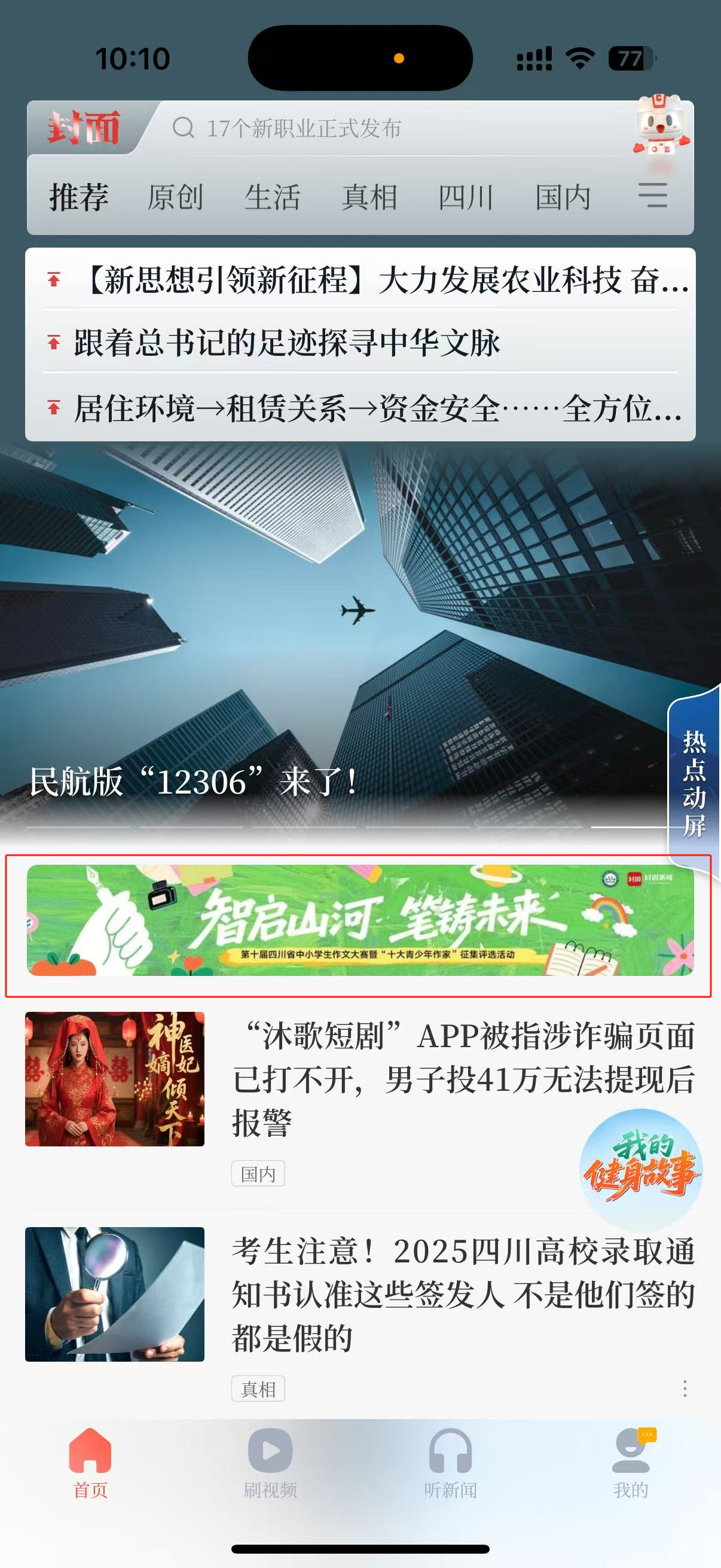Select the 真相 channel tab
The image size is (721, 1568).
pyautogui.click(x=369, y=198)
